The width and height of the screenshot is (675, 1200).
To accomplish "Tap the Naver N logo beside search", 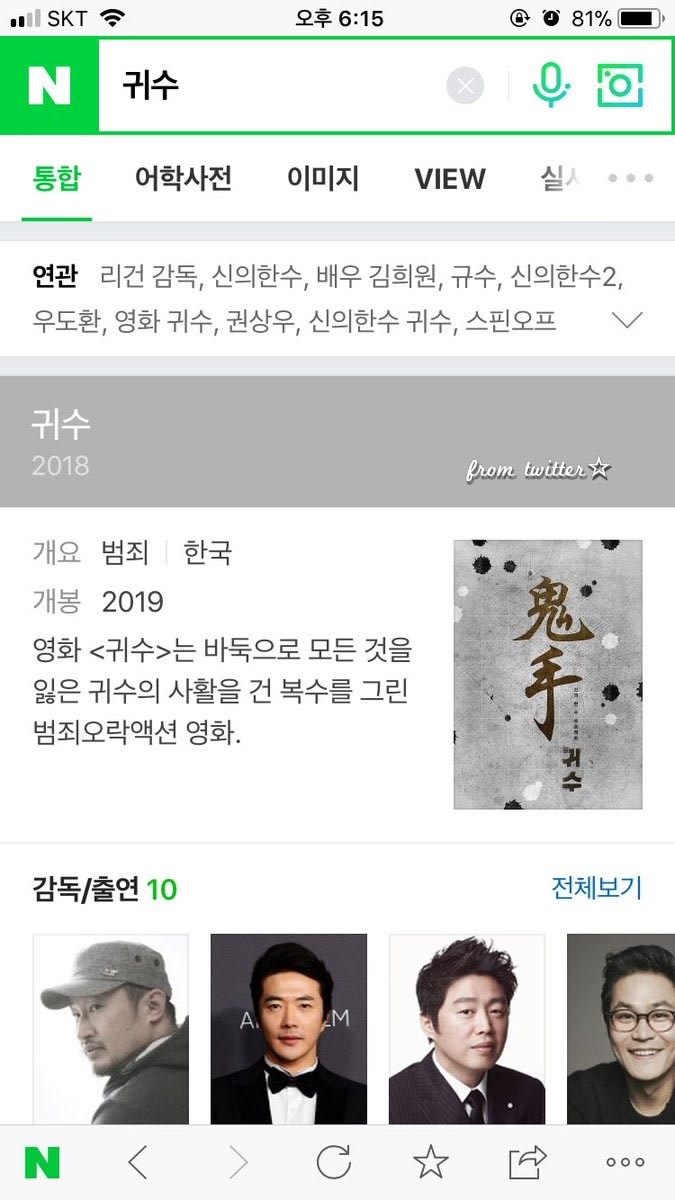I will (49, 86).
